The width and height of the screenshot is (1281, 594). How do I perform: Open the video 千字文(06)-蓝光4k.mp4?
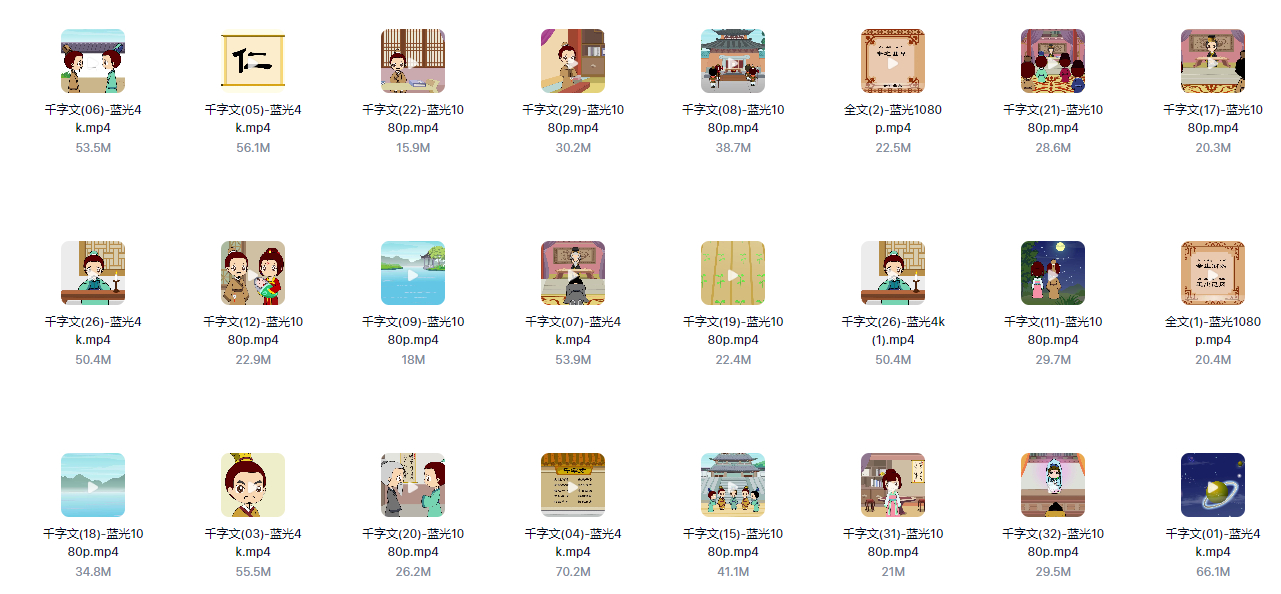coord(93,61)
